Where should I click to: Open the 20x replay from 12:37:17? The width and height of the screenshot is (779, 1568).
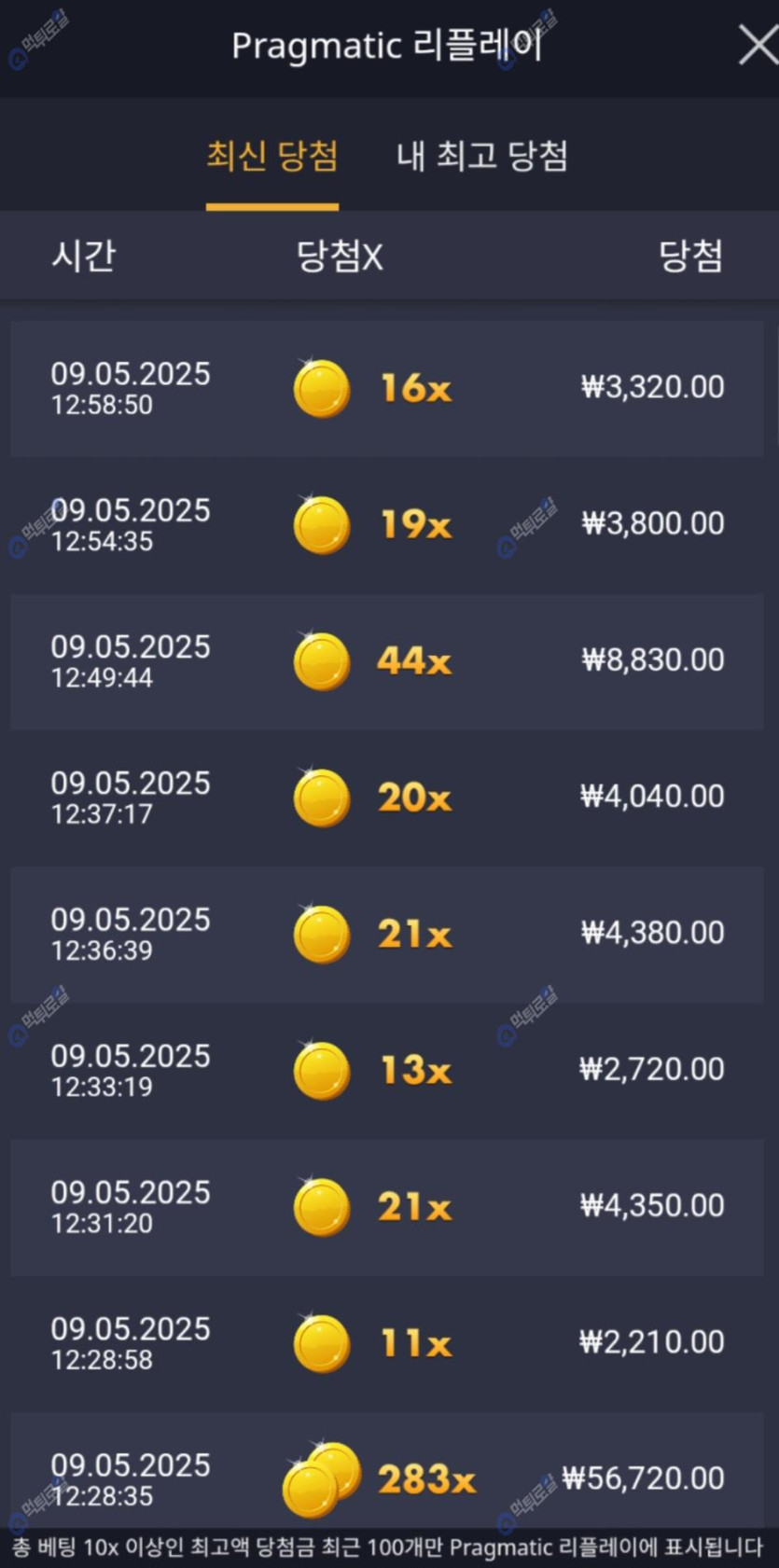[387, 798]
